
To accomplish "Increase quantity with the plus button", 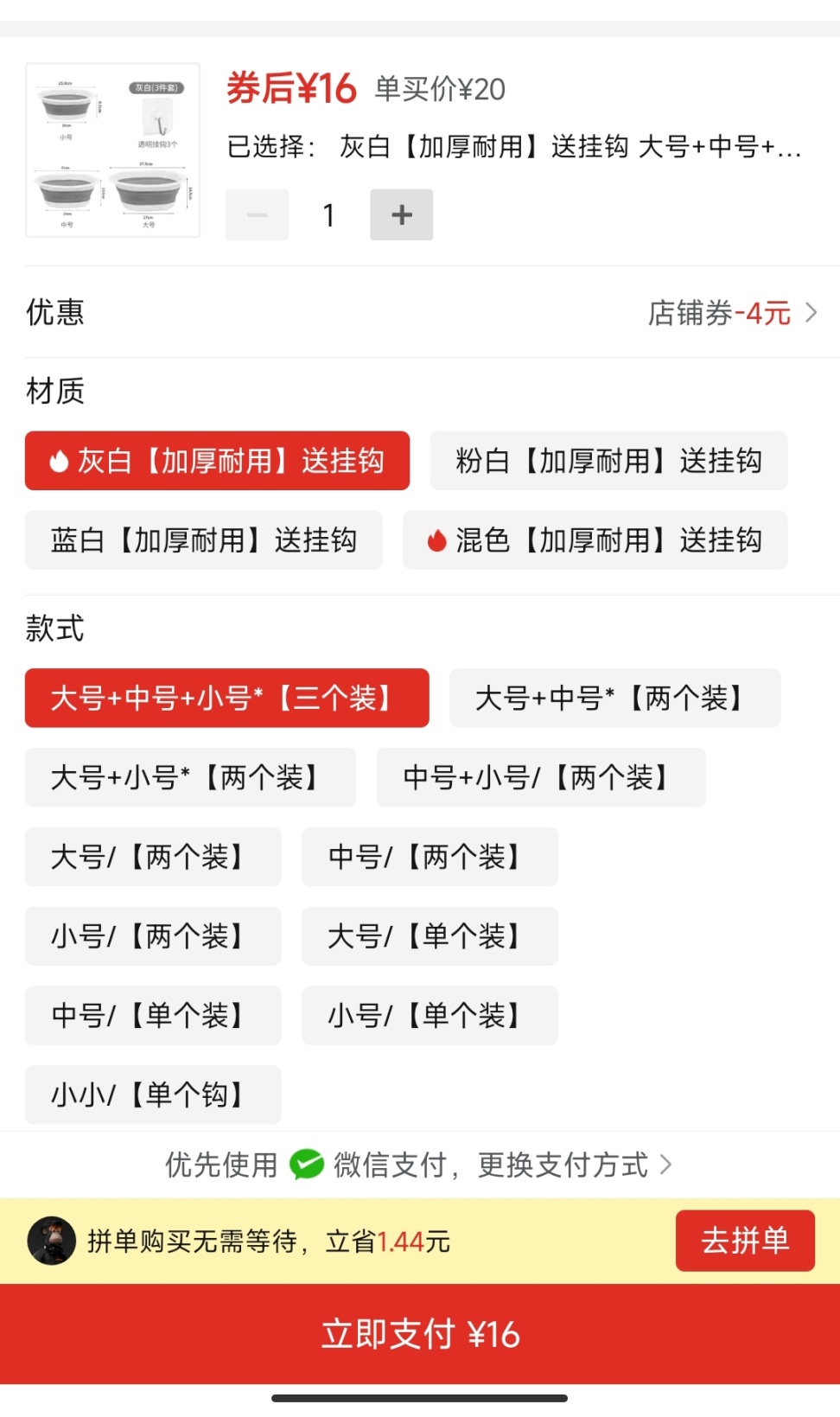I will (401, 214).
